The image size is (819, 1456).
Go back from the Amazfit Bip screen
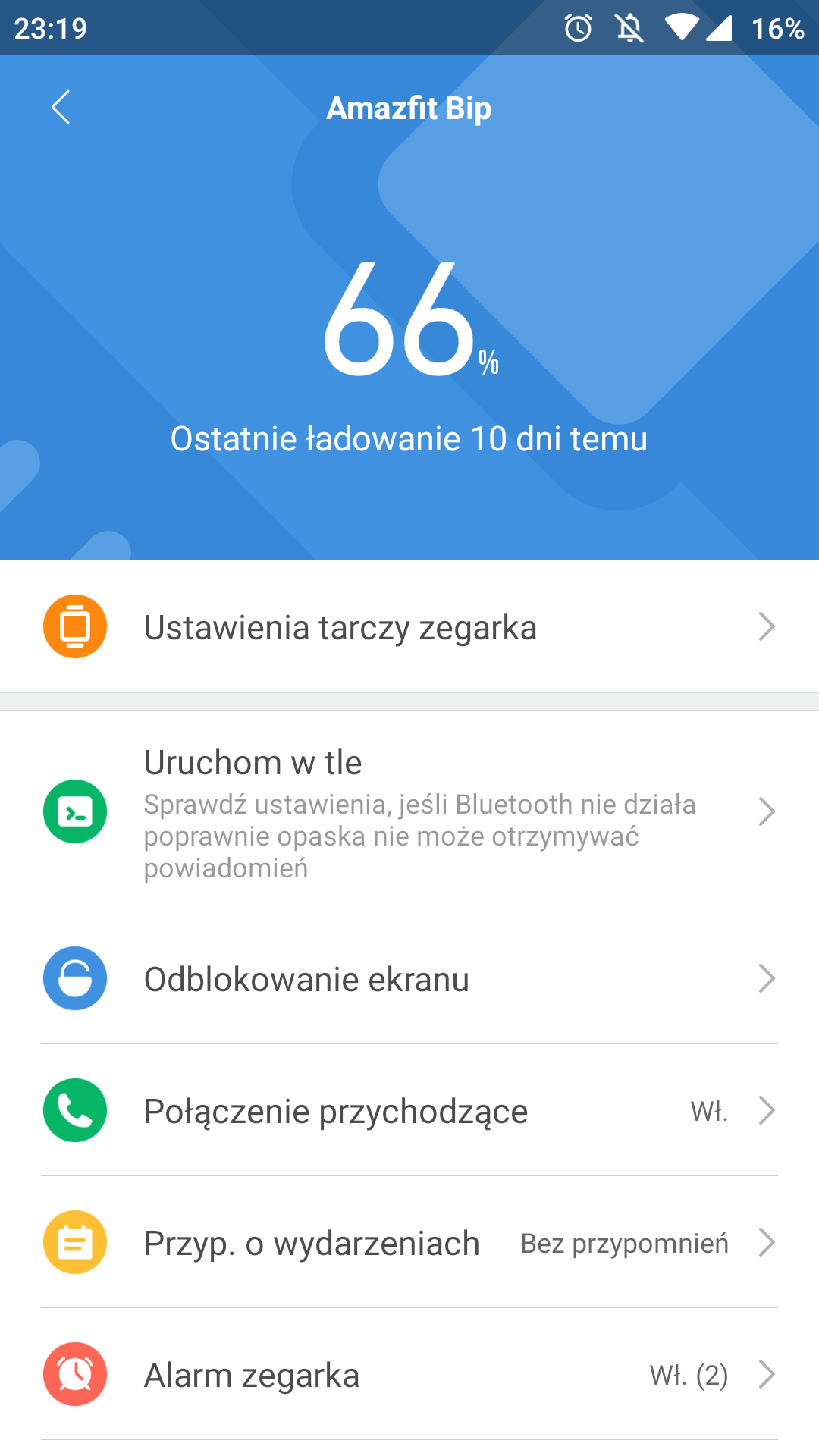point(61,107)
